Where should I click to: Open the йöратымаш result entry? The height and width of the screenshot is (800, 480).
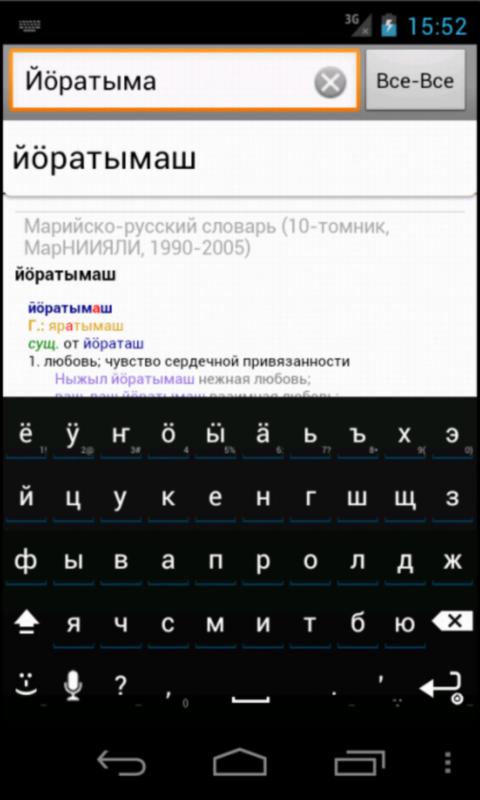pos(240,159)
